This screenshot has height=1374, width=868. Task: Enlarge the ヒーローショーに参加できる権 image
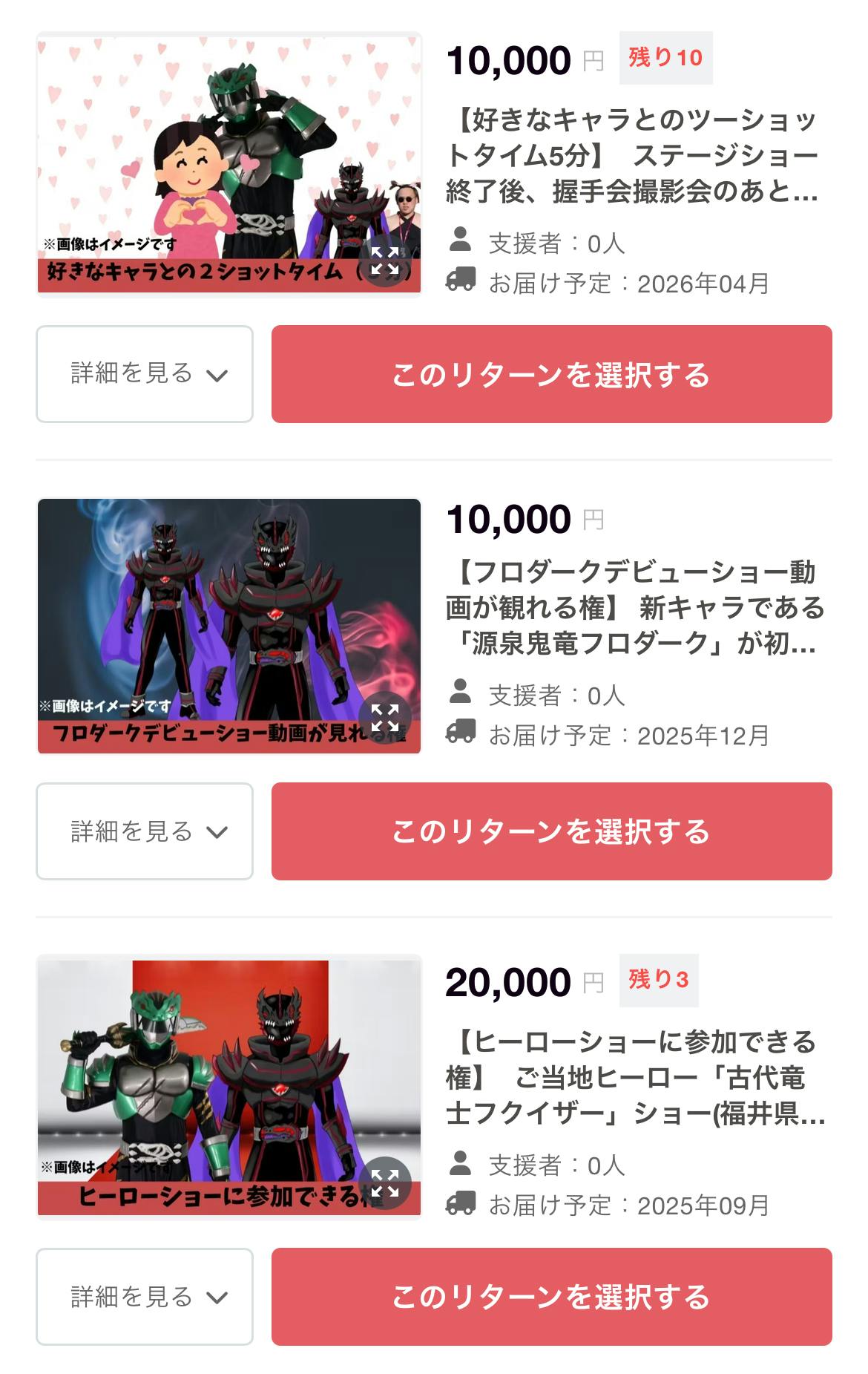click(384, 1183)
